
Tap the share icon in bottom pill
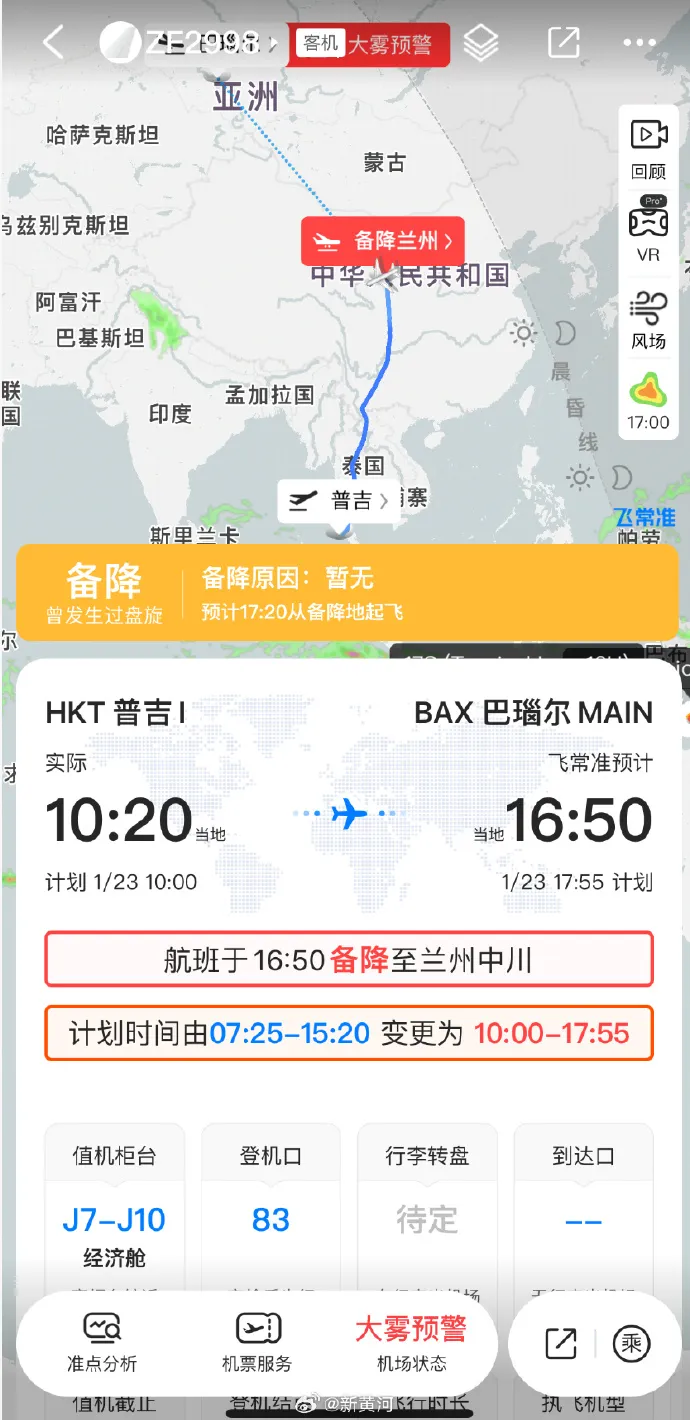561,1344
